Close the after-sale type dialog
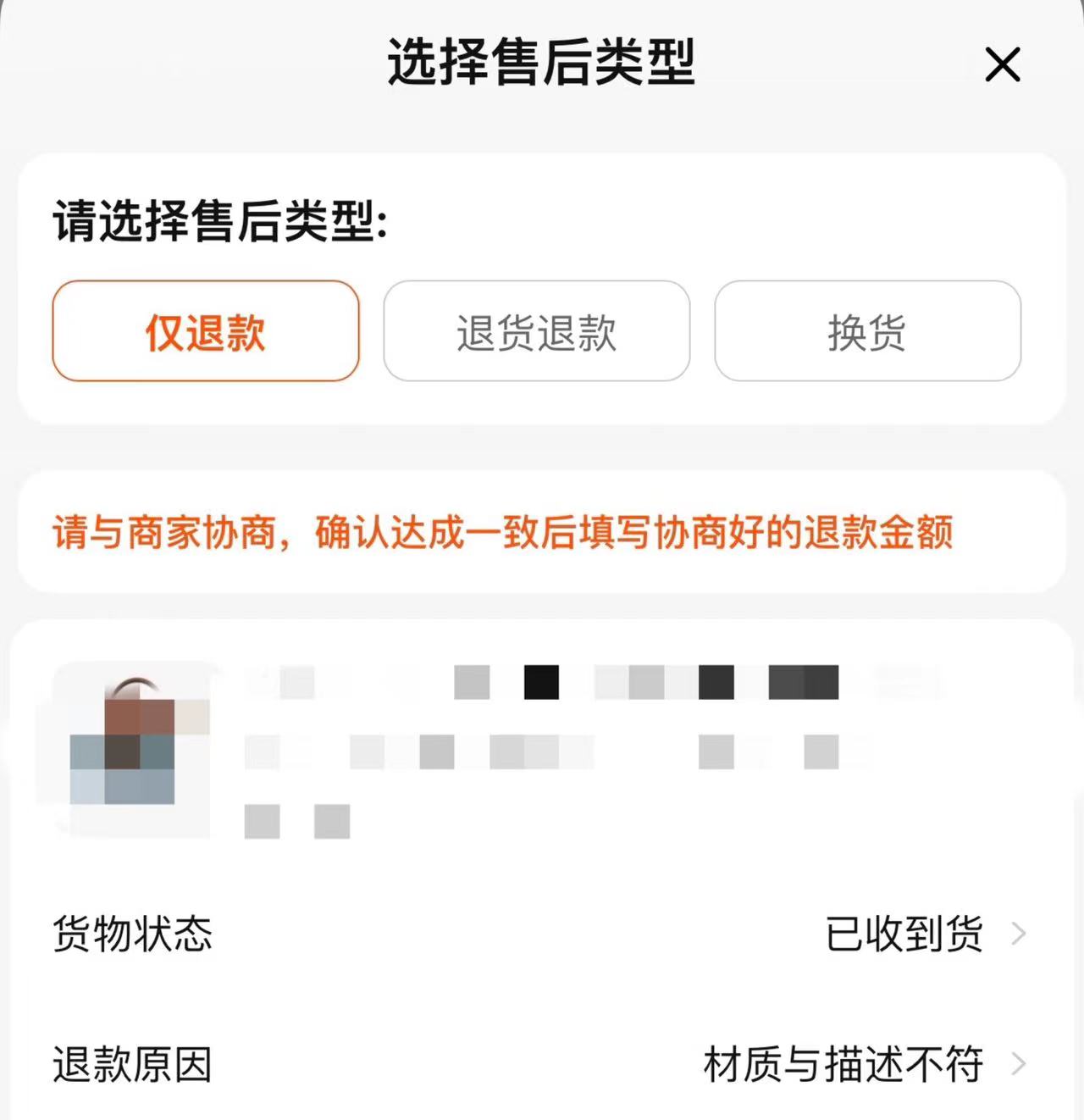The image size is (1084, 1120). [x=1003, y=64]
